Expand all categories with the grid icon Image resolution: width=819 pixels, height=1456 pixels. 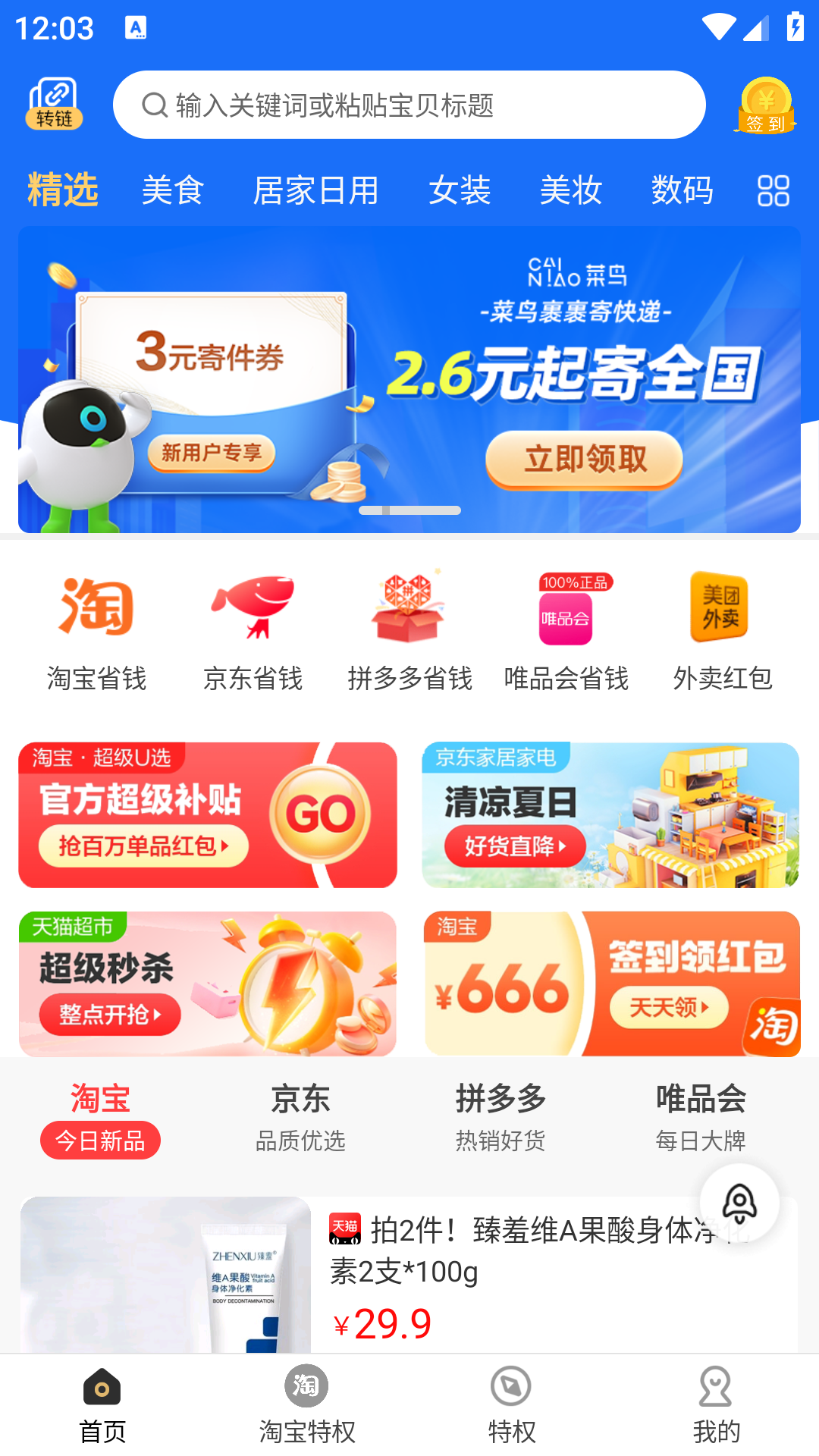click(772, 192)
